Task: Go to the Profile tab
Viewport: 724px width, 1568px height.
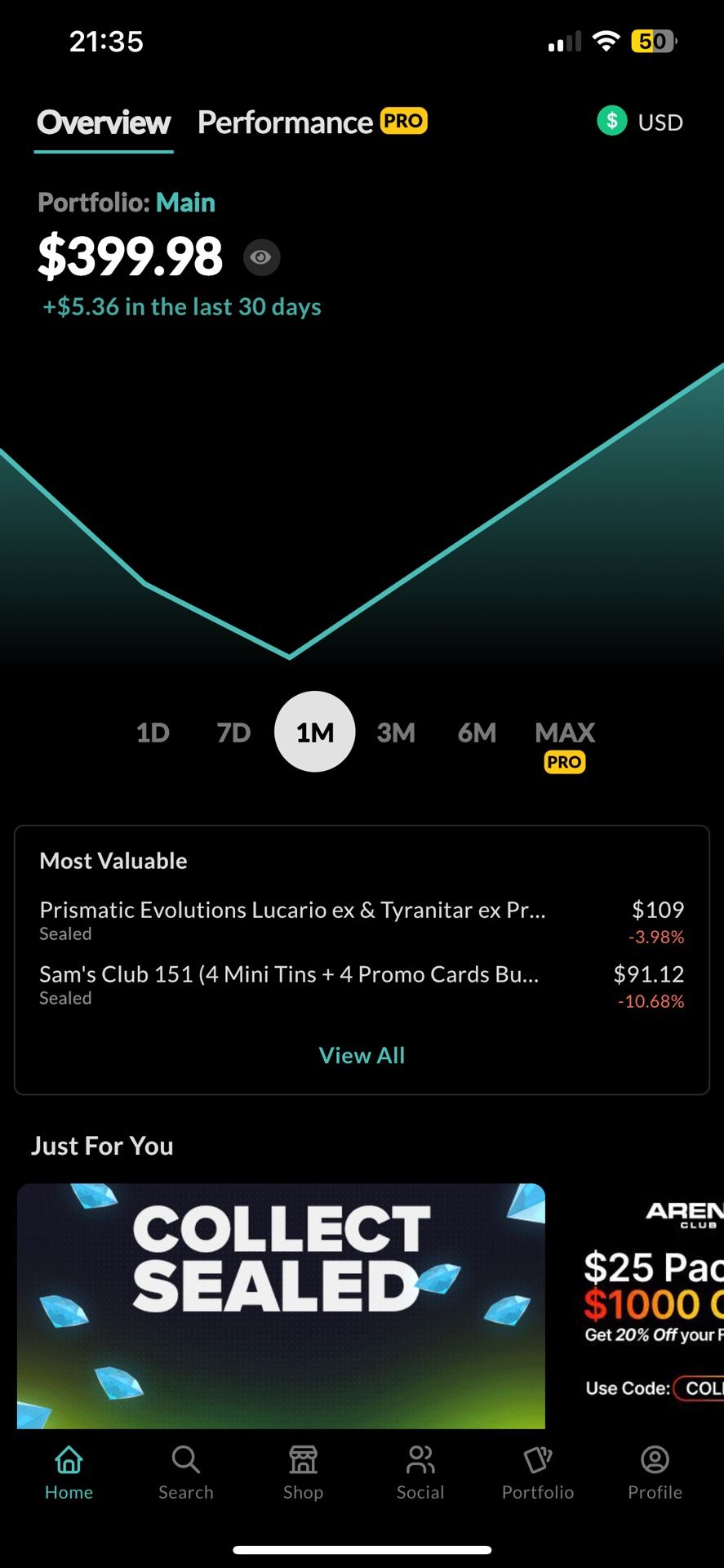Action: point(655,1472)
